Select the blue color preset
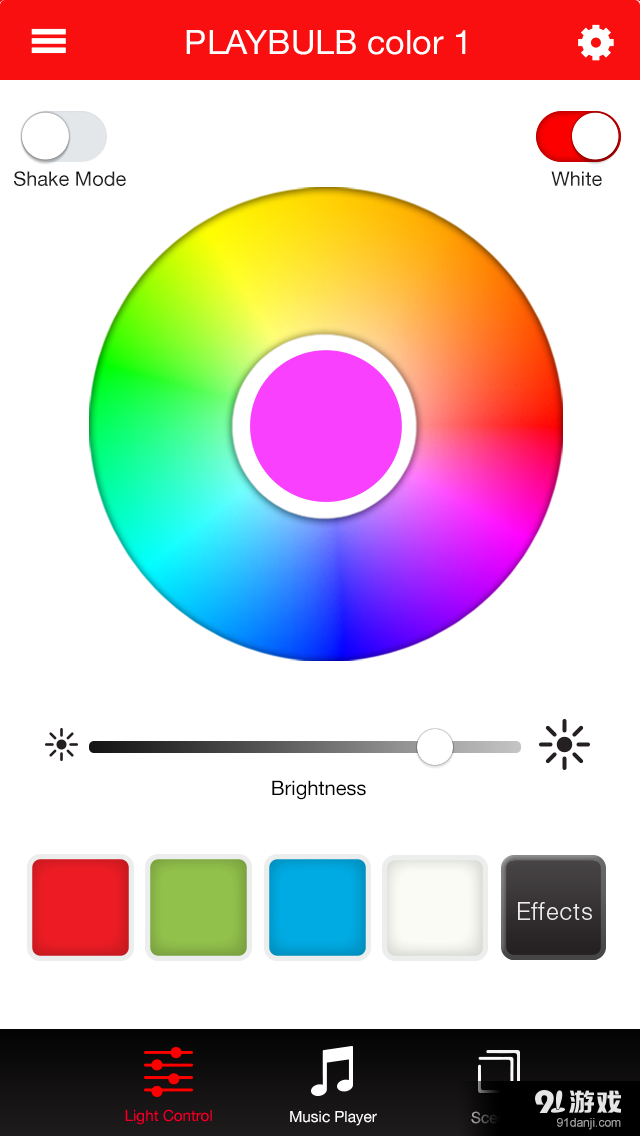The image size is (640, 1136). [x=317, y=907]
